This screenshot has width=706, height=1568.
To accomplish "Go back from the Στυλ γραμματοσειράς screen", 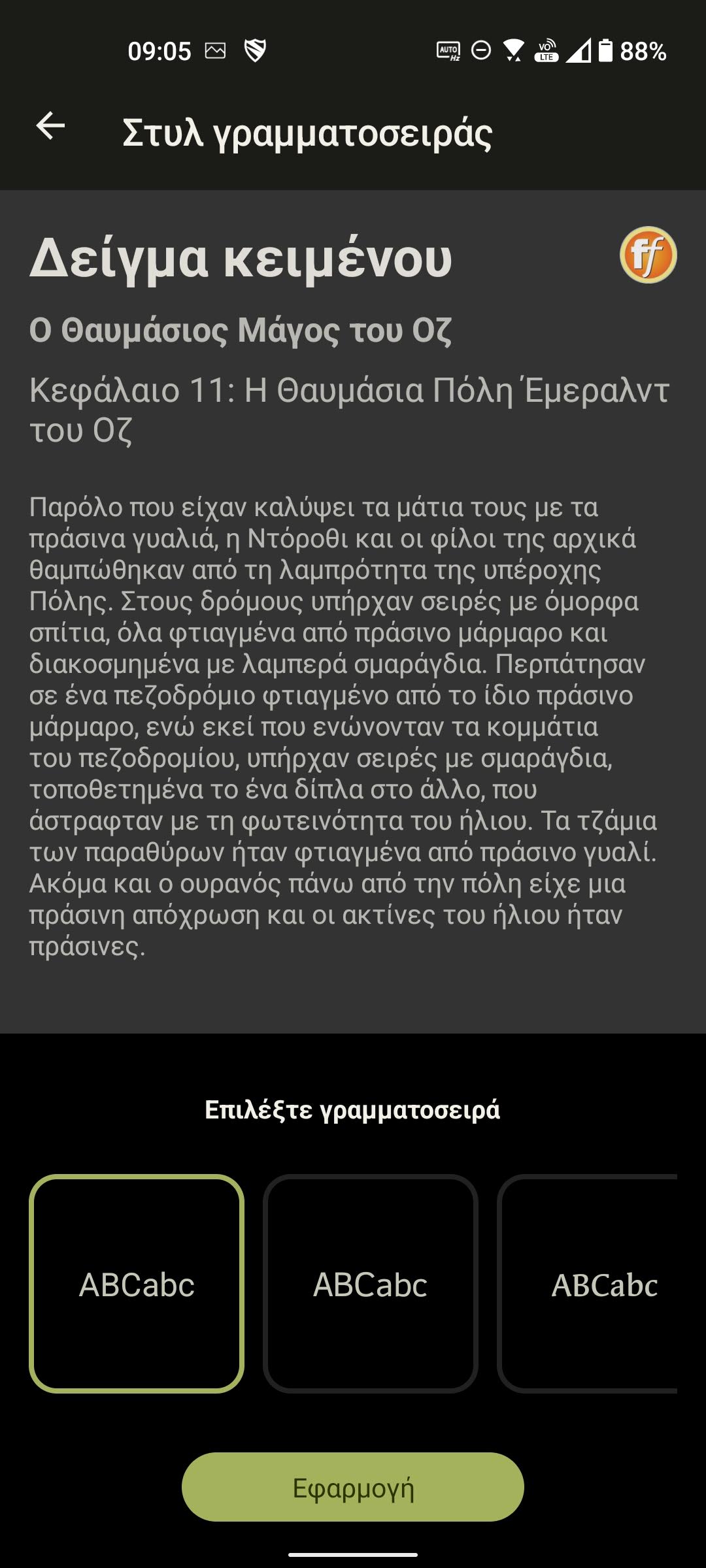I will (x=50, y=125).
